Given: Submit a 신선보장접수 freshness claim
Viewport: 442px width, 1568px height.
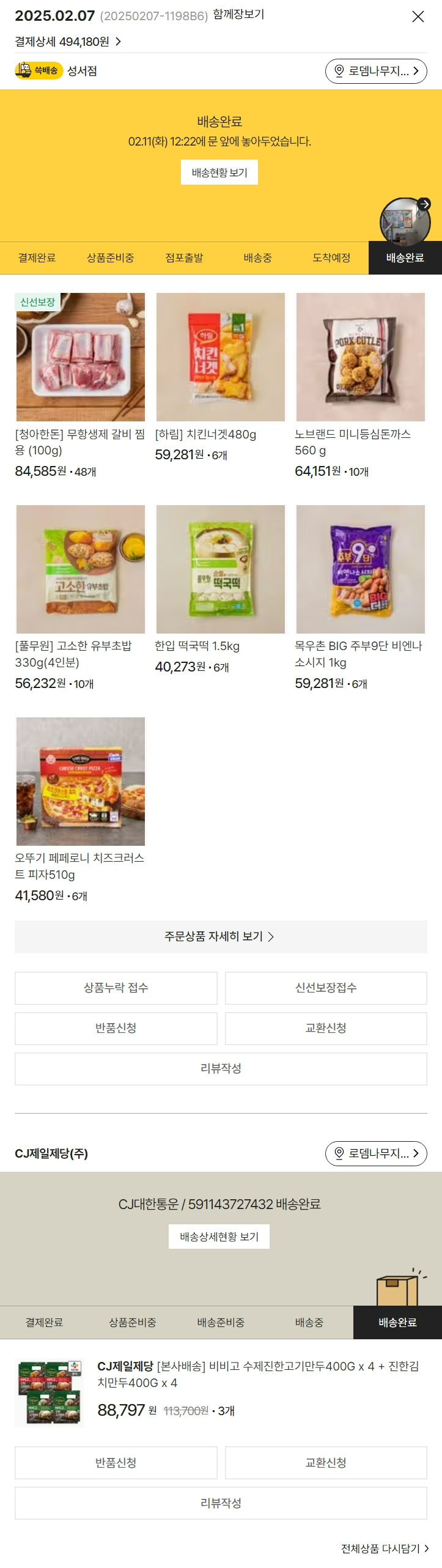Looking at the screenshot, I should click(326, 988).
